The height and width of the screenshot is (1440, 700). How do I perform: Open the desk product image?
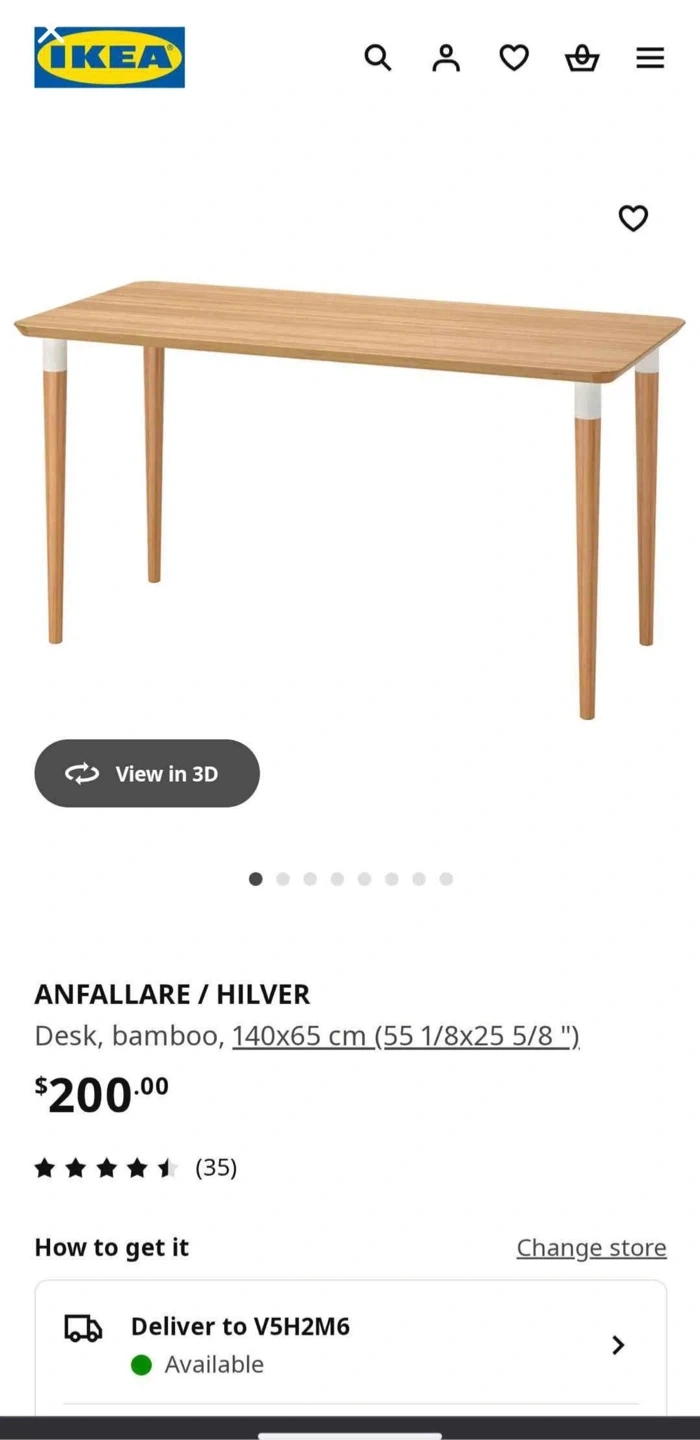click(x=350, y=480)
